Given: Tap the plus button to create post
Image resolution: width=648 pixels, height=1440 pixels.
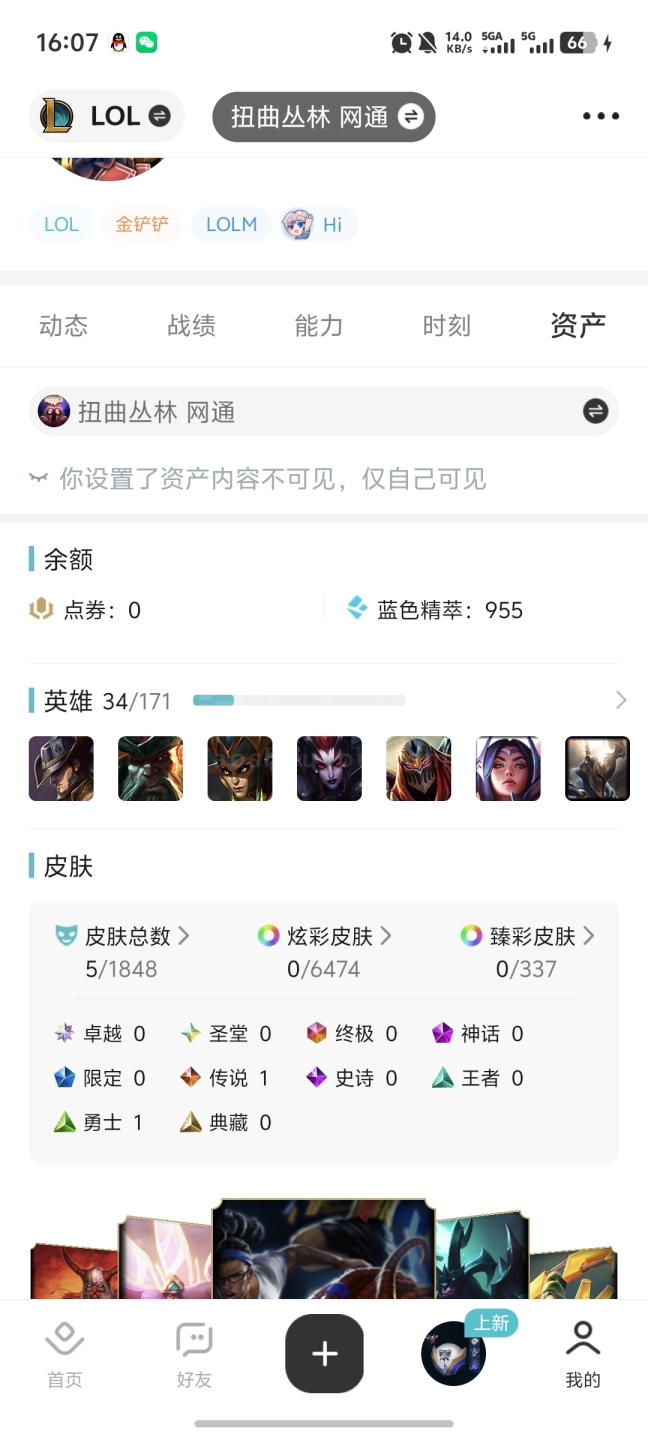Looking at the screenshot, I should 324,1353.
